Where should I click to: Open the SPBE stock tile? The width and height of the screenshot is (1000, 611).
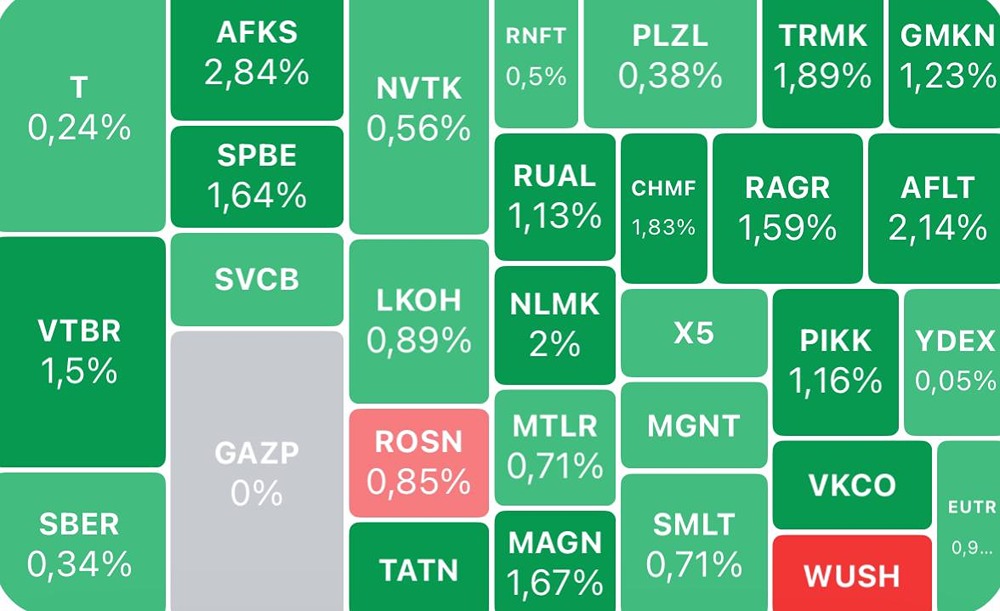(x=257, y=176)
